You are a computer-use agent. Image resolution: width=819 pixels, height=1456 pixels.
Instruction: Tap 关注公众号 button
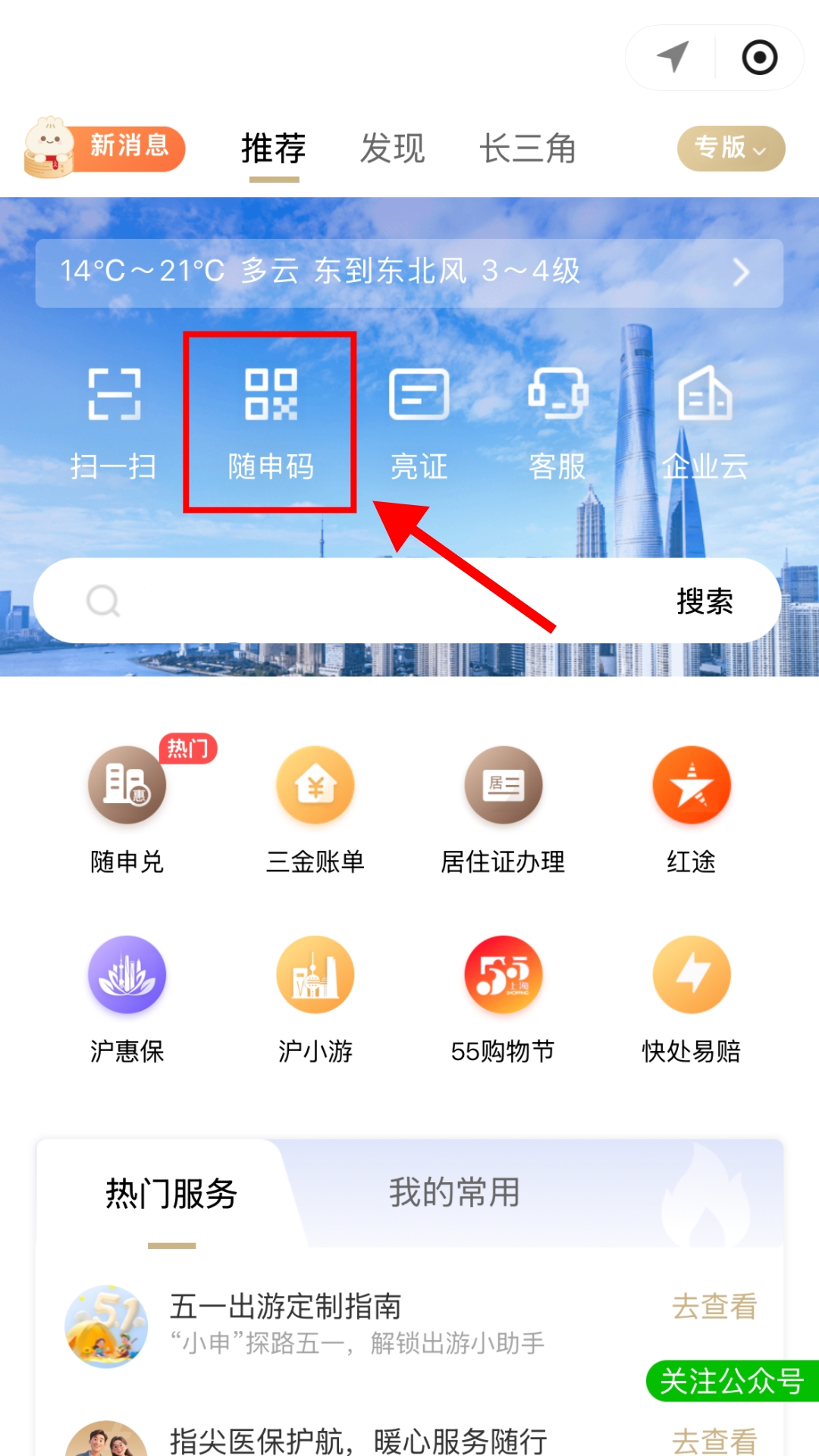[x=732, y=1381]
